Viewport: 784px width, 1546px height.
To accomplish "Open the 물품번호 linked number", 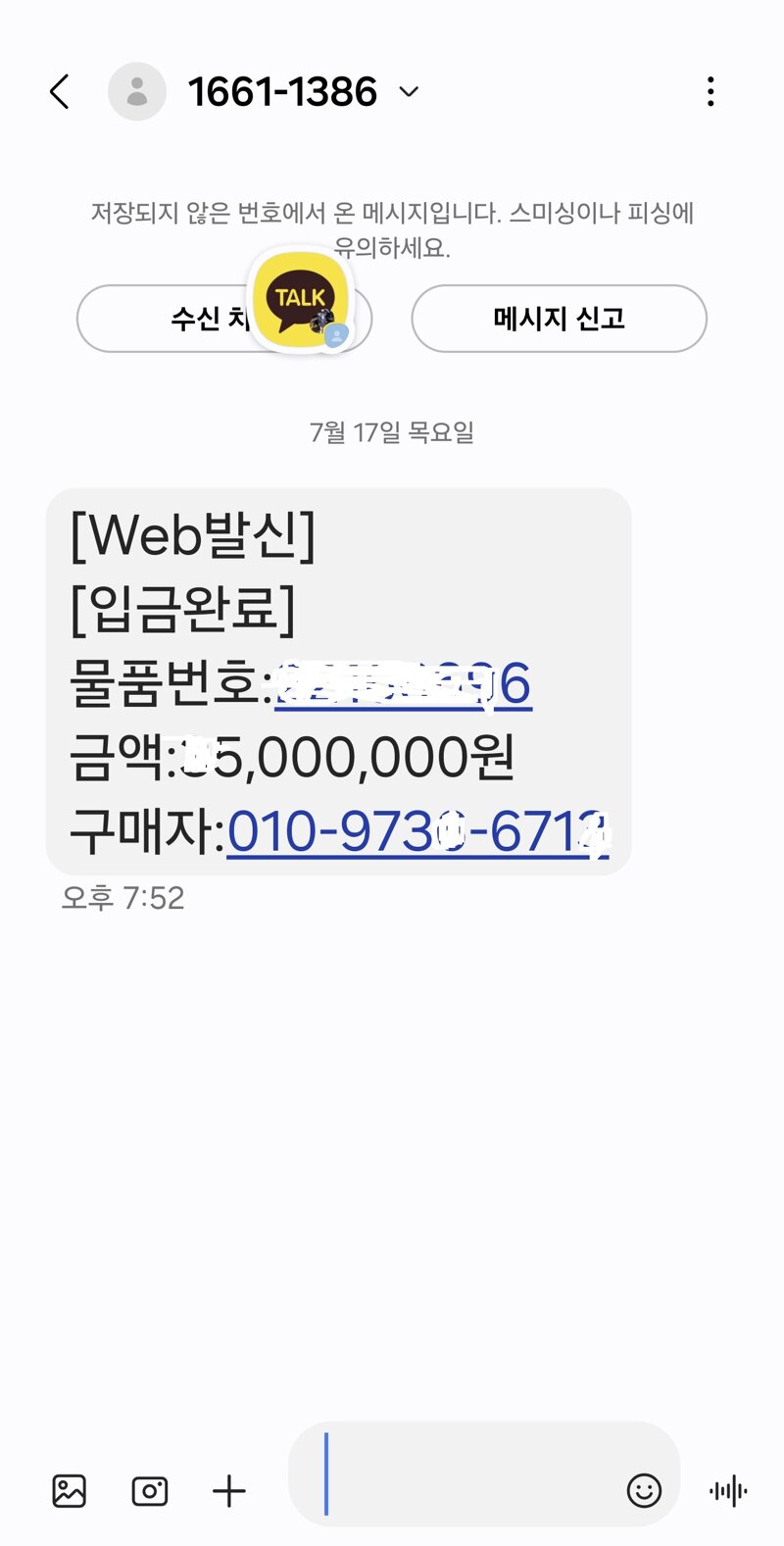I will 404,683.
